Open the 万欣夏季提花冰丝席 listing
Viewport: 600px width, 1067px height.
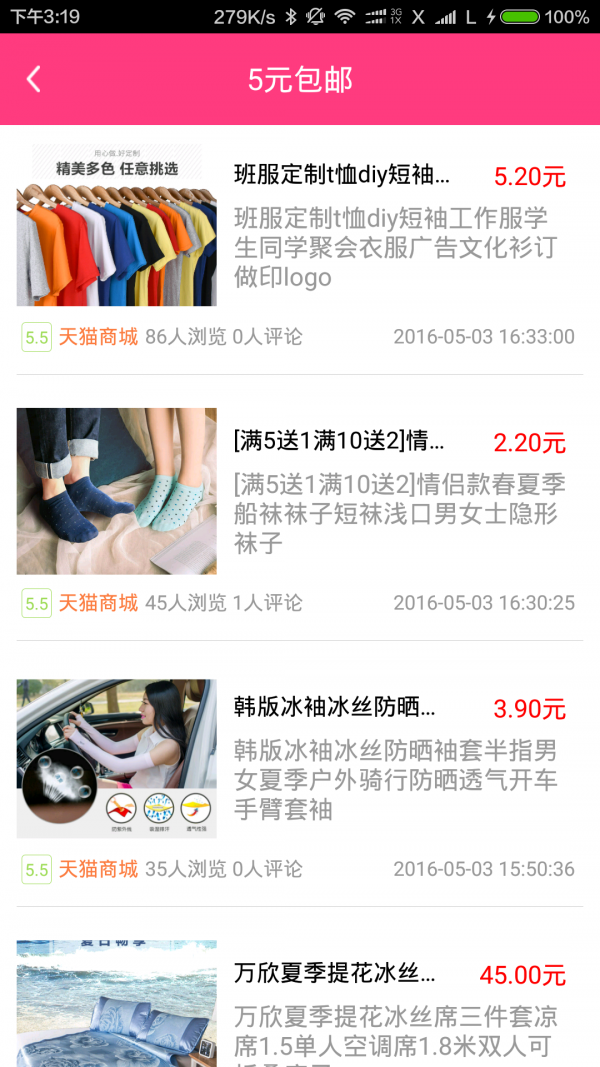click(334, 974)
